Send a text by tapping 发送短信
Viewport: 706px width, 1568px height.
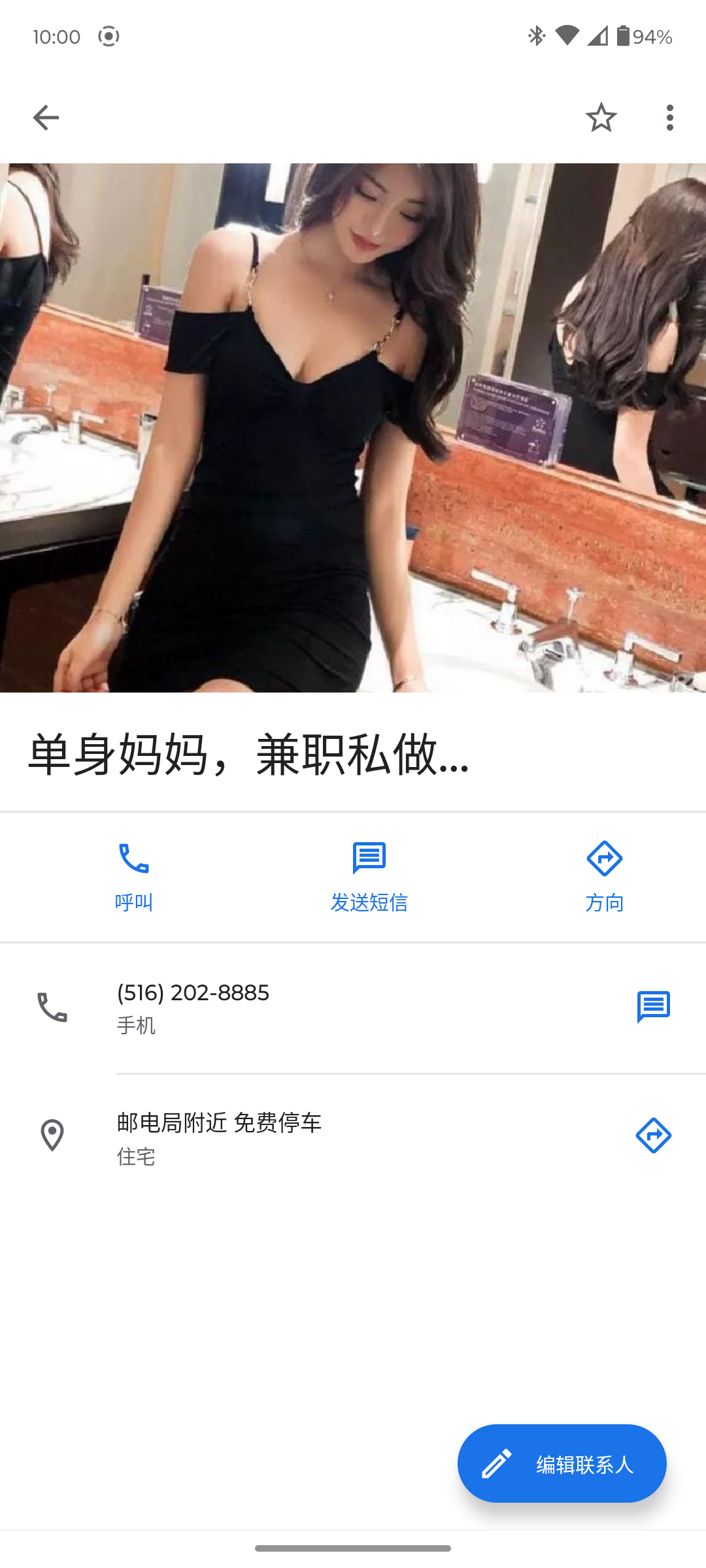pos(369,902)
